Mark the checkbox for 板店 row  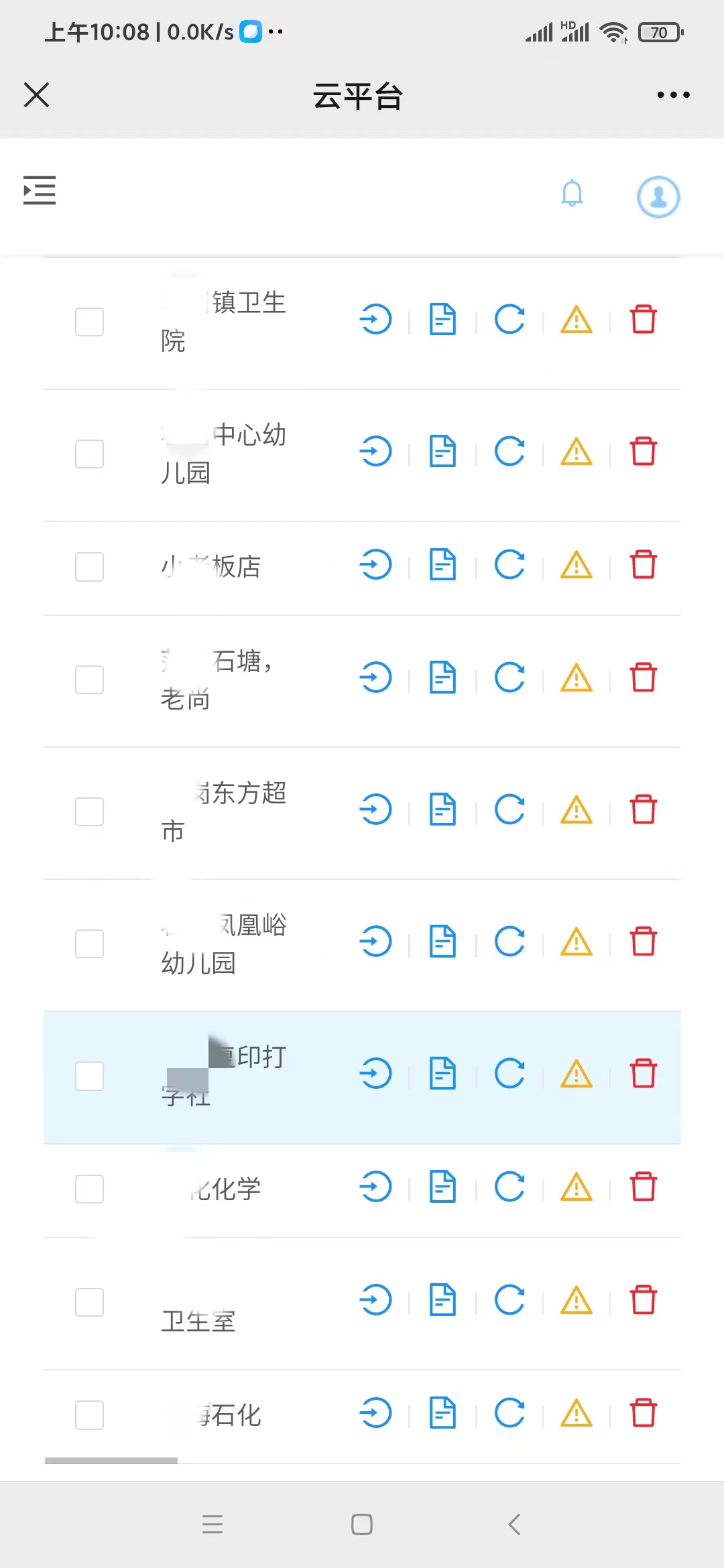pyautogui.click(x=89, y=567)
